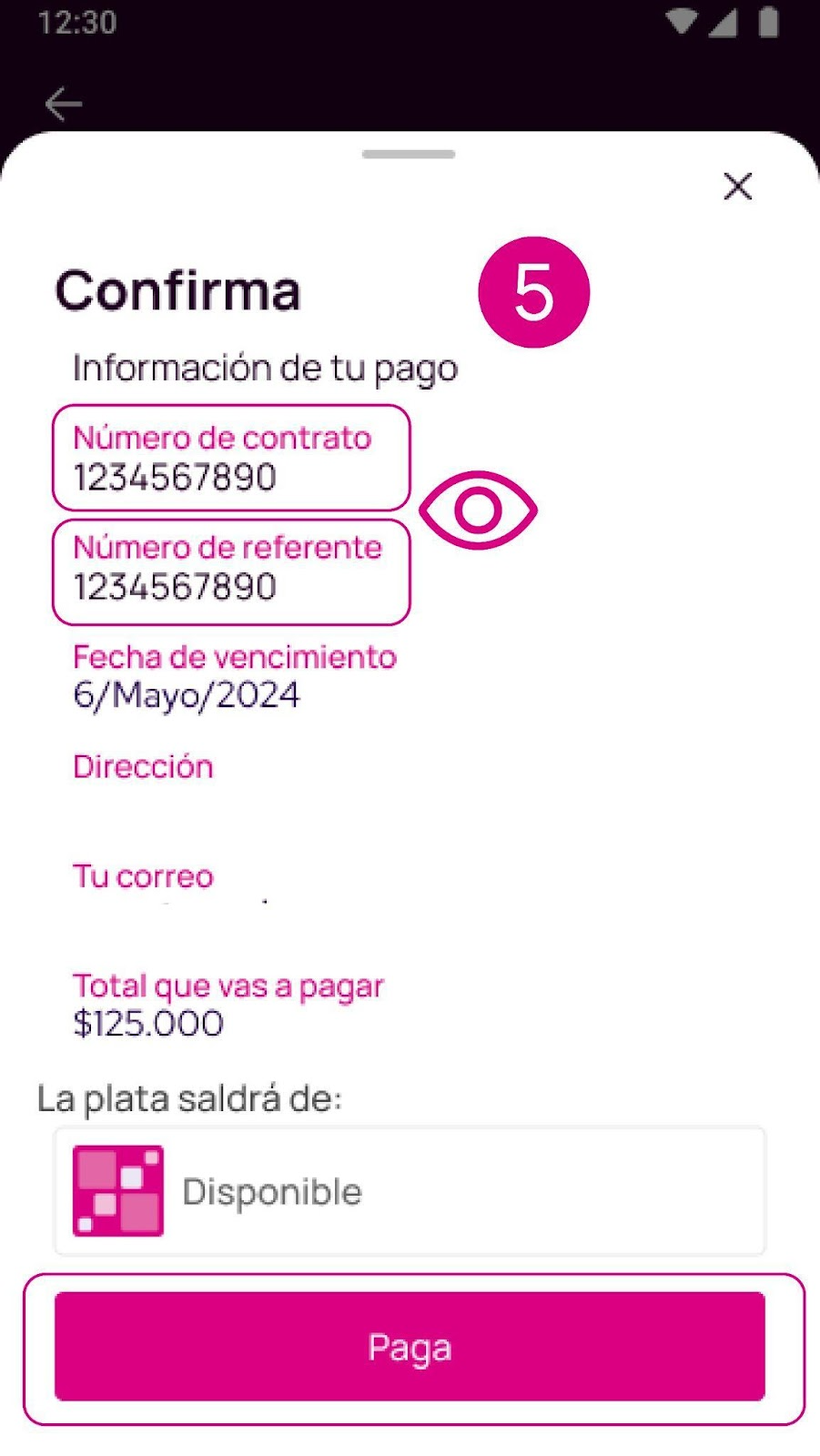Select the pink account icon next to Disponible

118,1190
